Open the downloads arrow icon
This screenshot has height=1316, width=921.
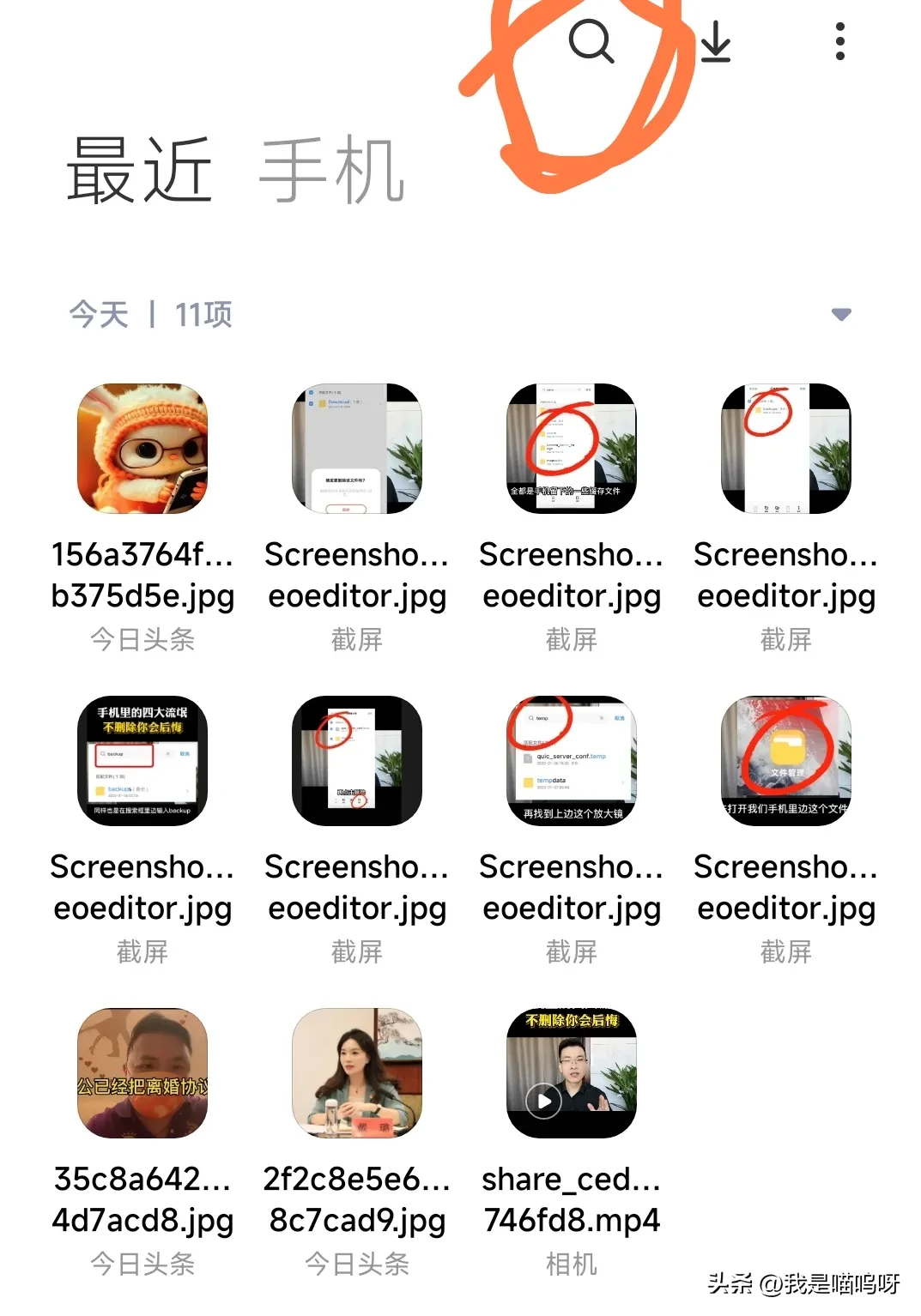tap(715, 42)
